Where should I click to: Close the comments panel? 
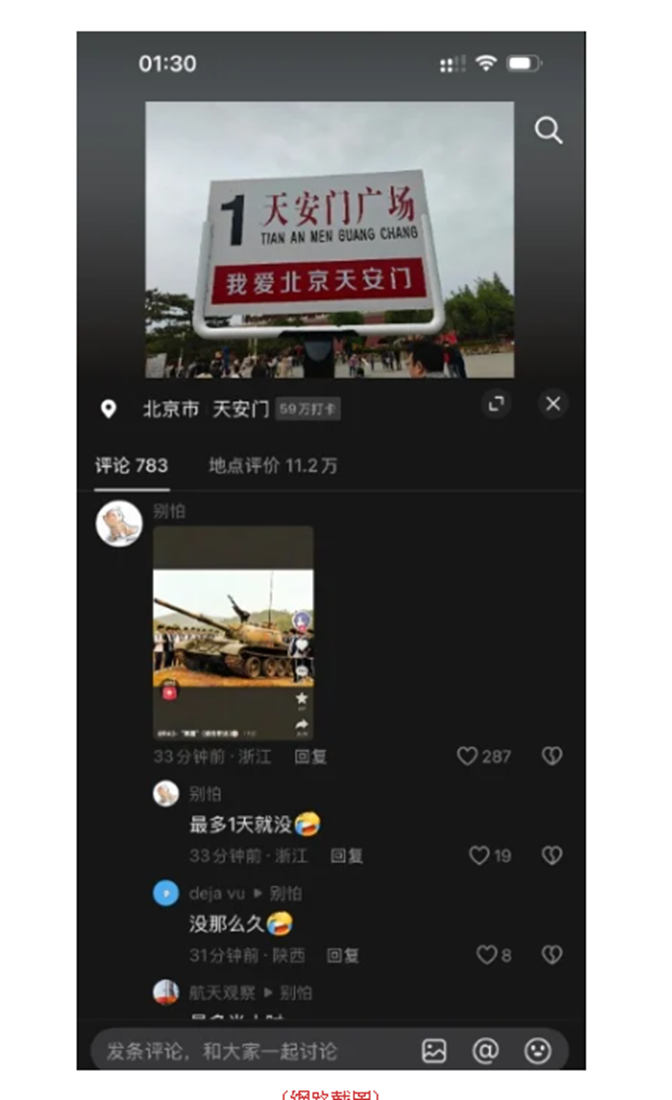(x=553, y=403)
